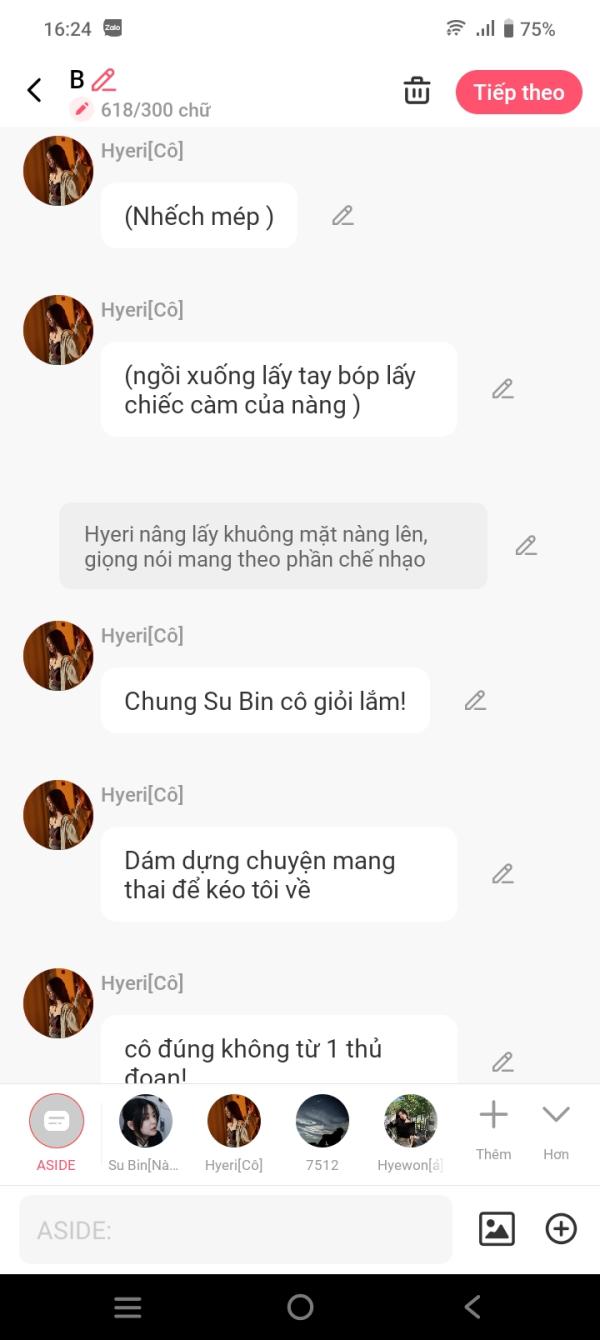
Task: Delete with the trash bin icon
Action: pyautogui.click(x=416, y=91)
